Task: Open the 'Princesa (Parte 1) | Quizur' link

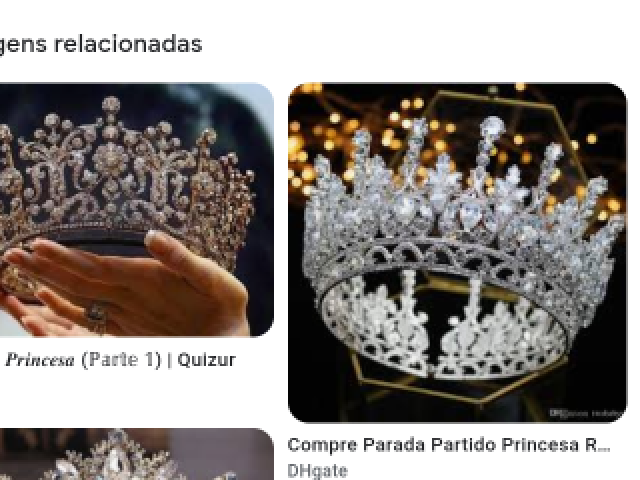Action: (x=120, y=360)
